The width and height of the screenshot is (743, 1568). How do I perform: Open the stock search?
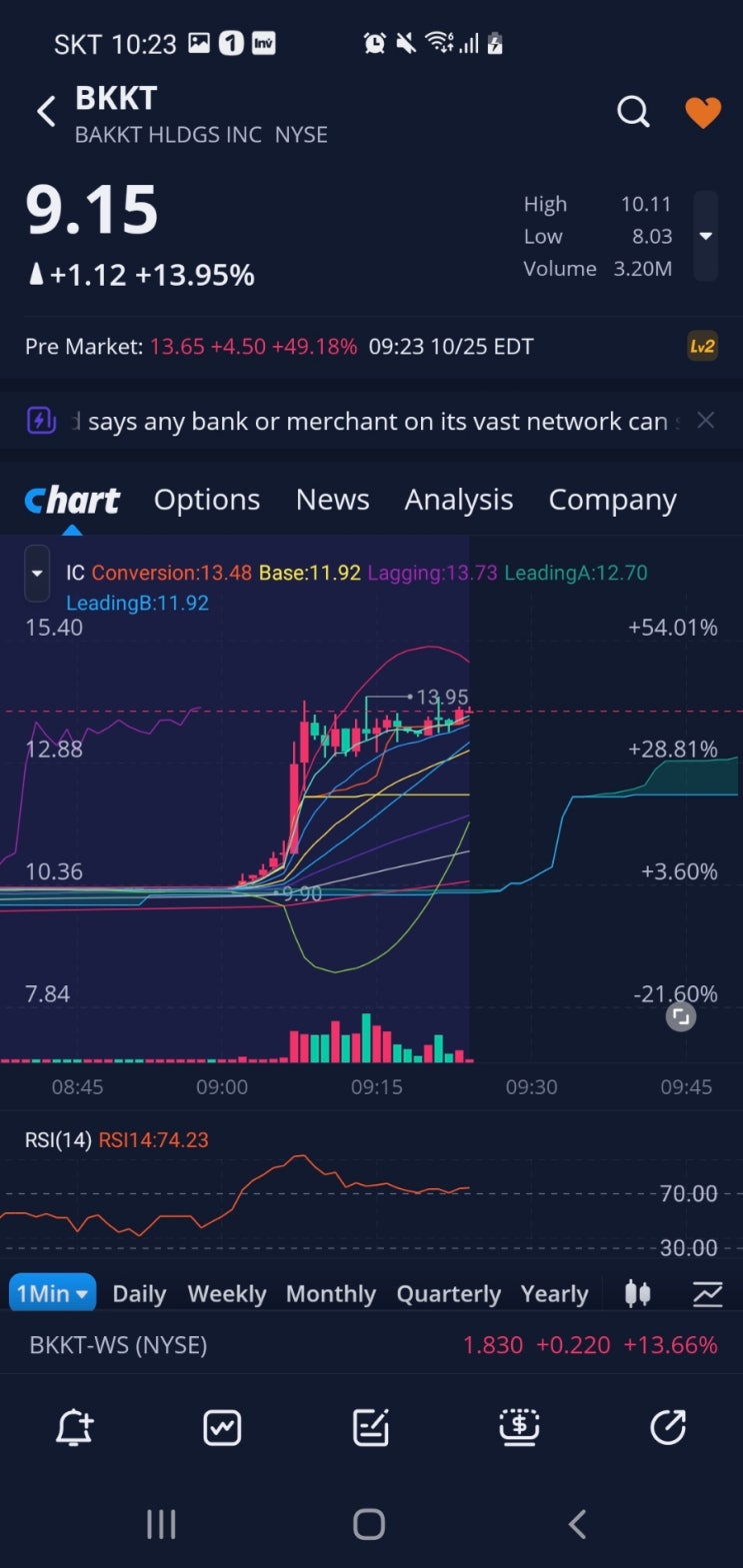[x=633, y=112]
